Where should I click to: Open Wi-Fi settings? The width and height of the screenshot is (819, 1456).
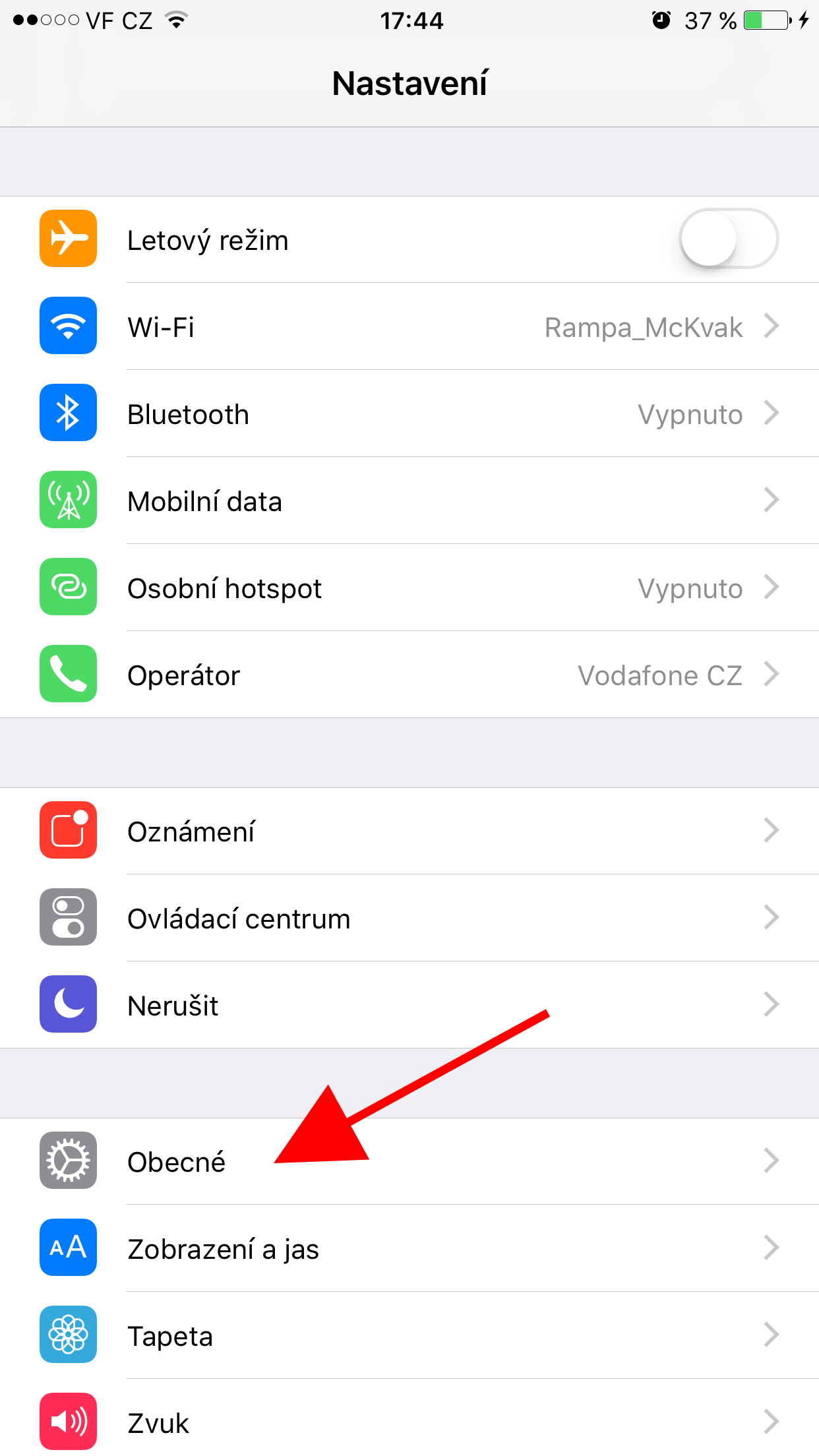click(409, 327)
